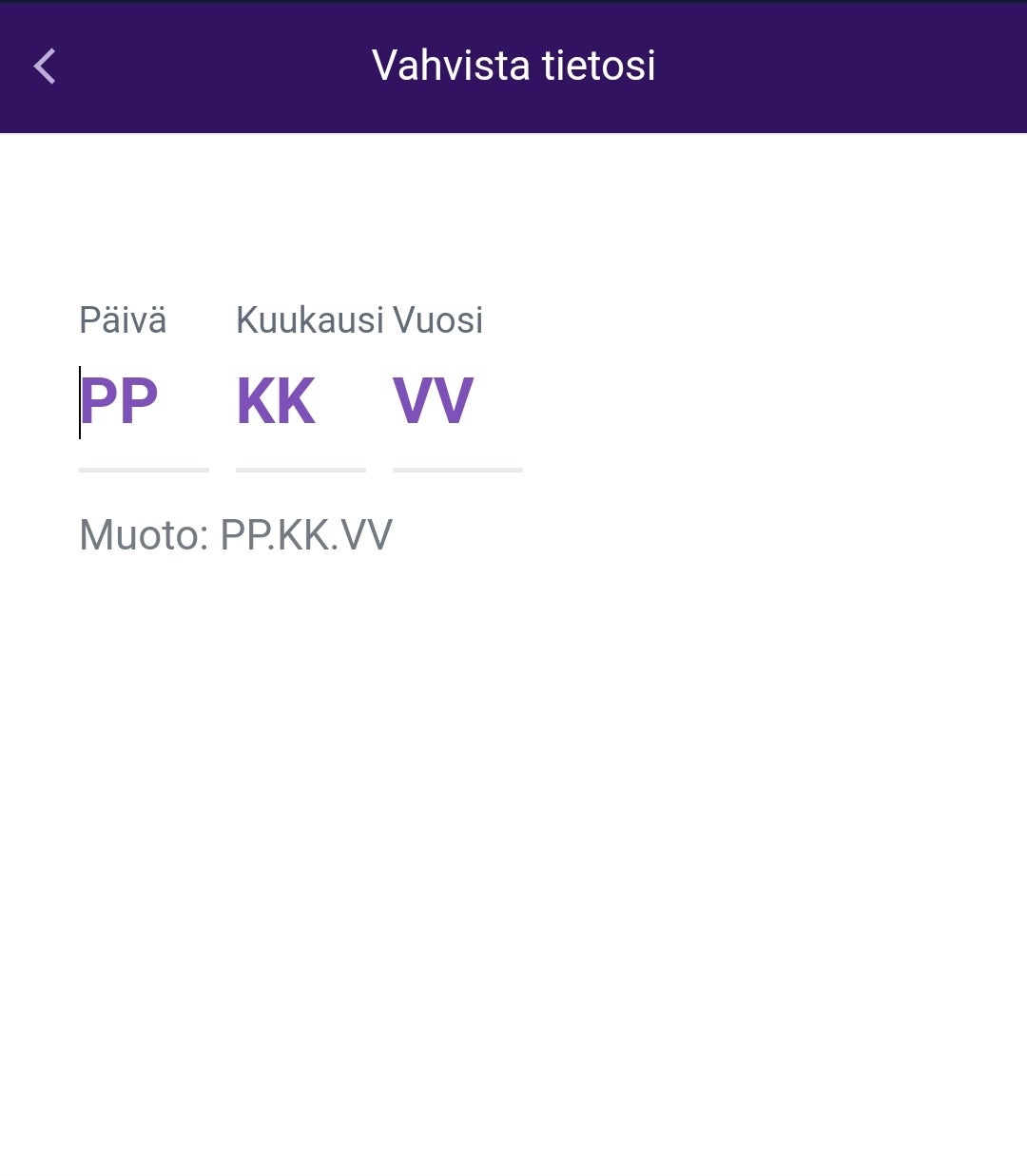Focus the Päivä day field
The image size is (1027, 1176).
[143, 403]
